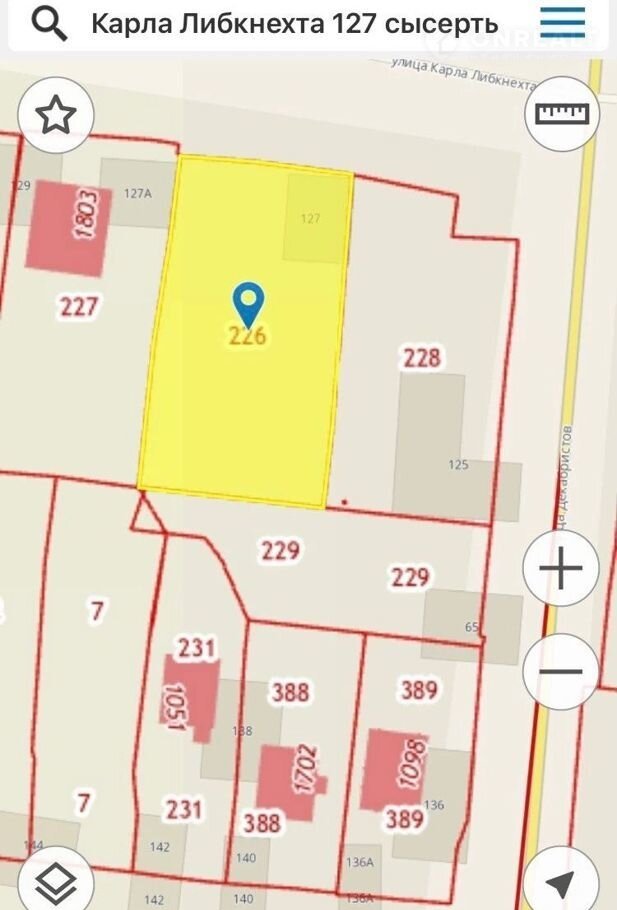
Task: Activate the ruler measurement tool
Action: (x=562, y=113)
